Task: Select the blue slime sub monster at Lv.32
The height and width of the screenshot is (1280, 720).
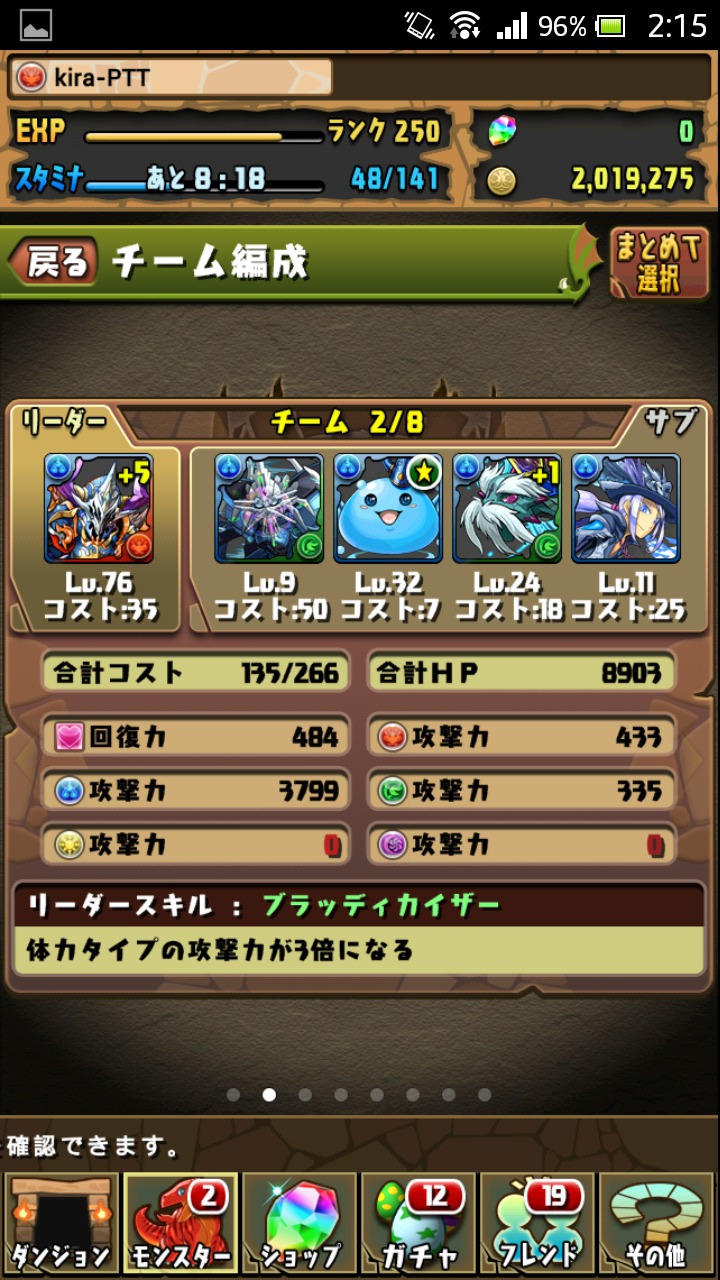Action: [x=387, y=509]
